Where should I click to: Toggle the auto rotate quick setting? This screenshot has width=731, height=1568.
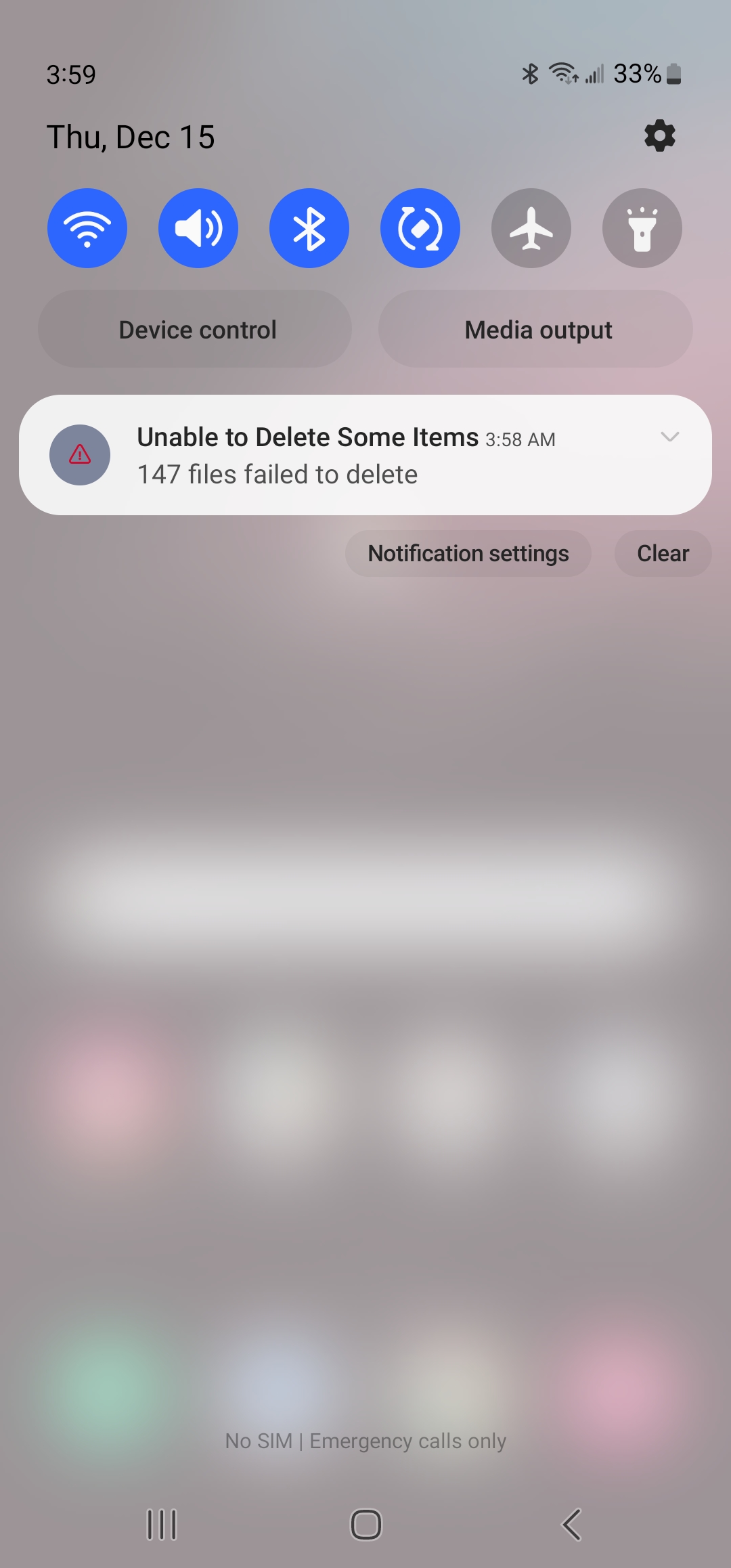click(x=420, y=228)
